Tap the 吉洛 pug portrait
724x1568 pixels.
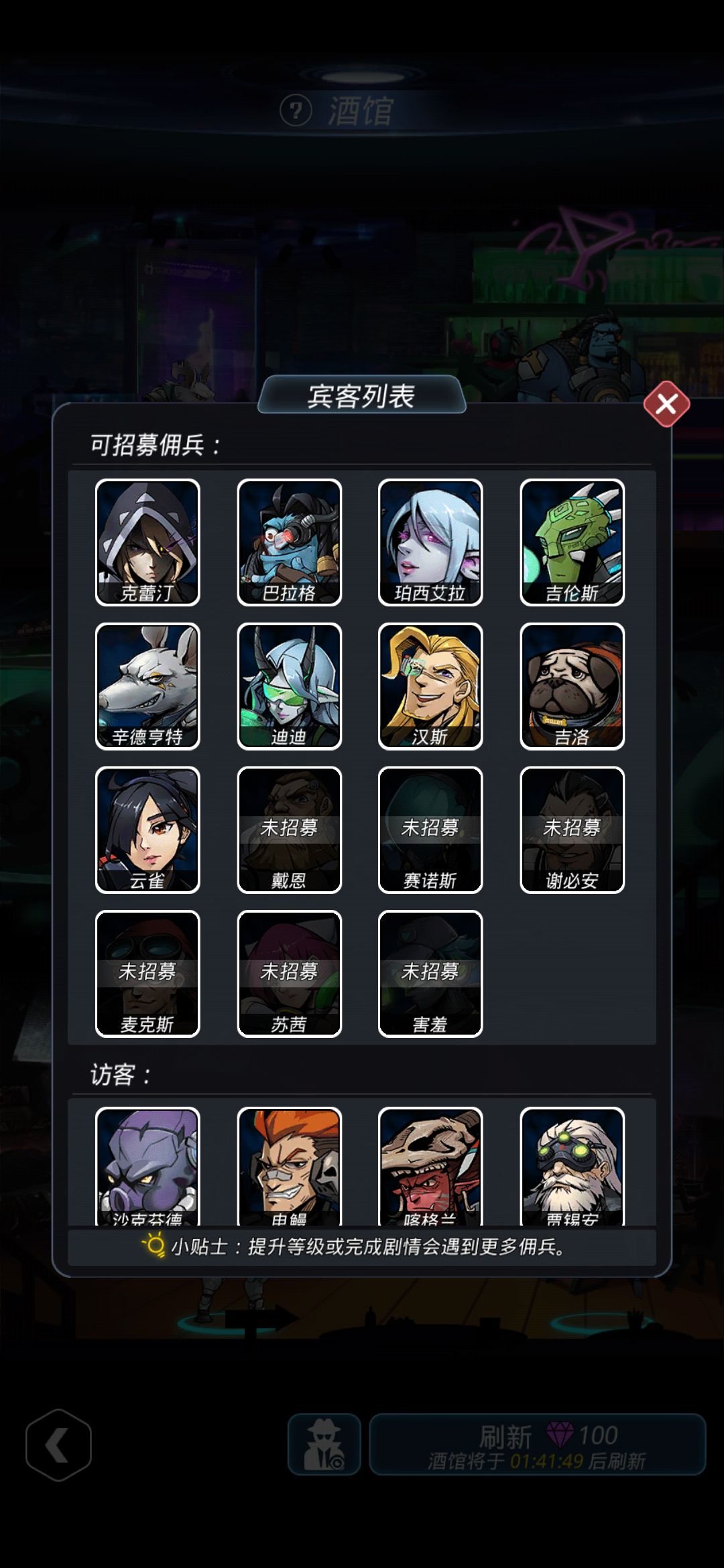(572, 686)
